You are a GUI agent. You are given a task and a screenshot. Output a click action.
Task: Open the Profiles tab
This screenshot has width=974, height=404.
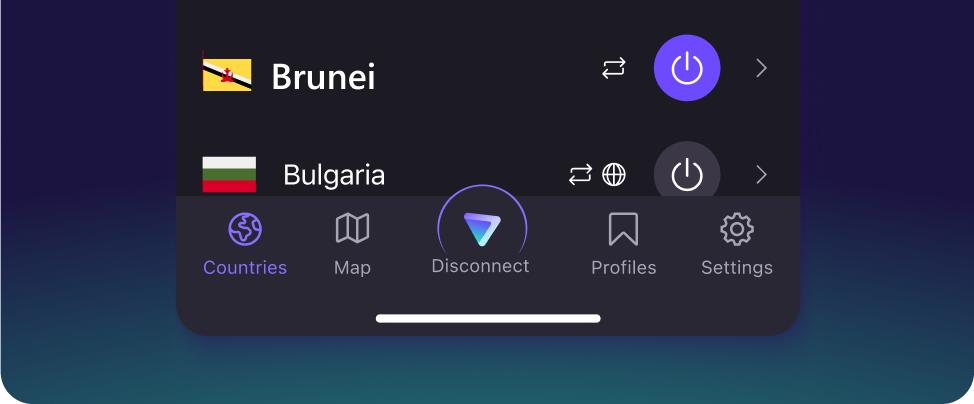point(623,243)
